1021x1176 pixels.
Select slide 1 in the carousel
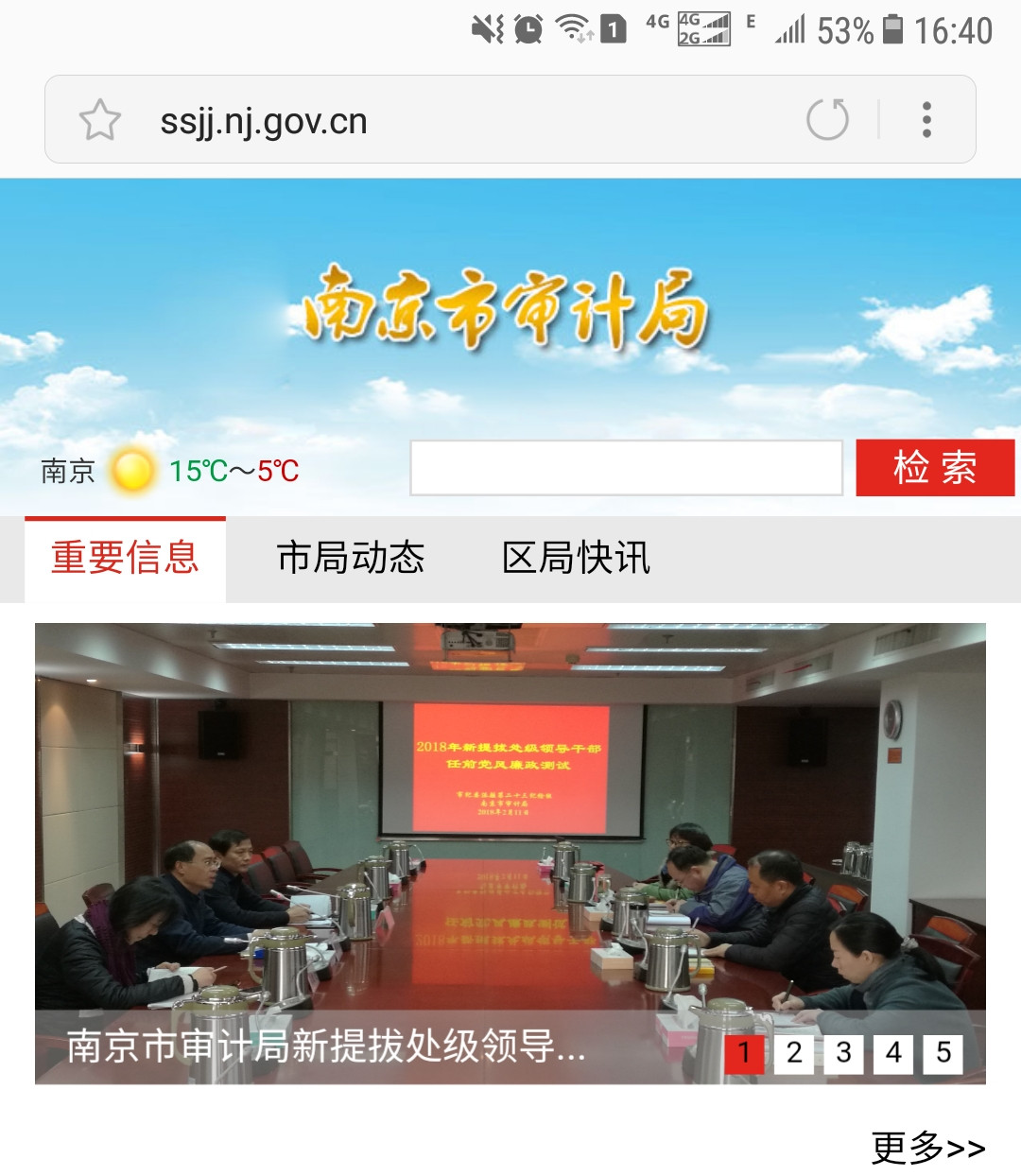click(x=744, y=1053)
